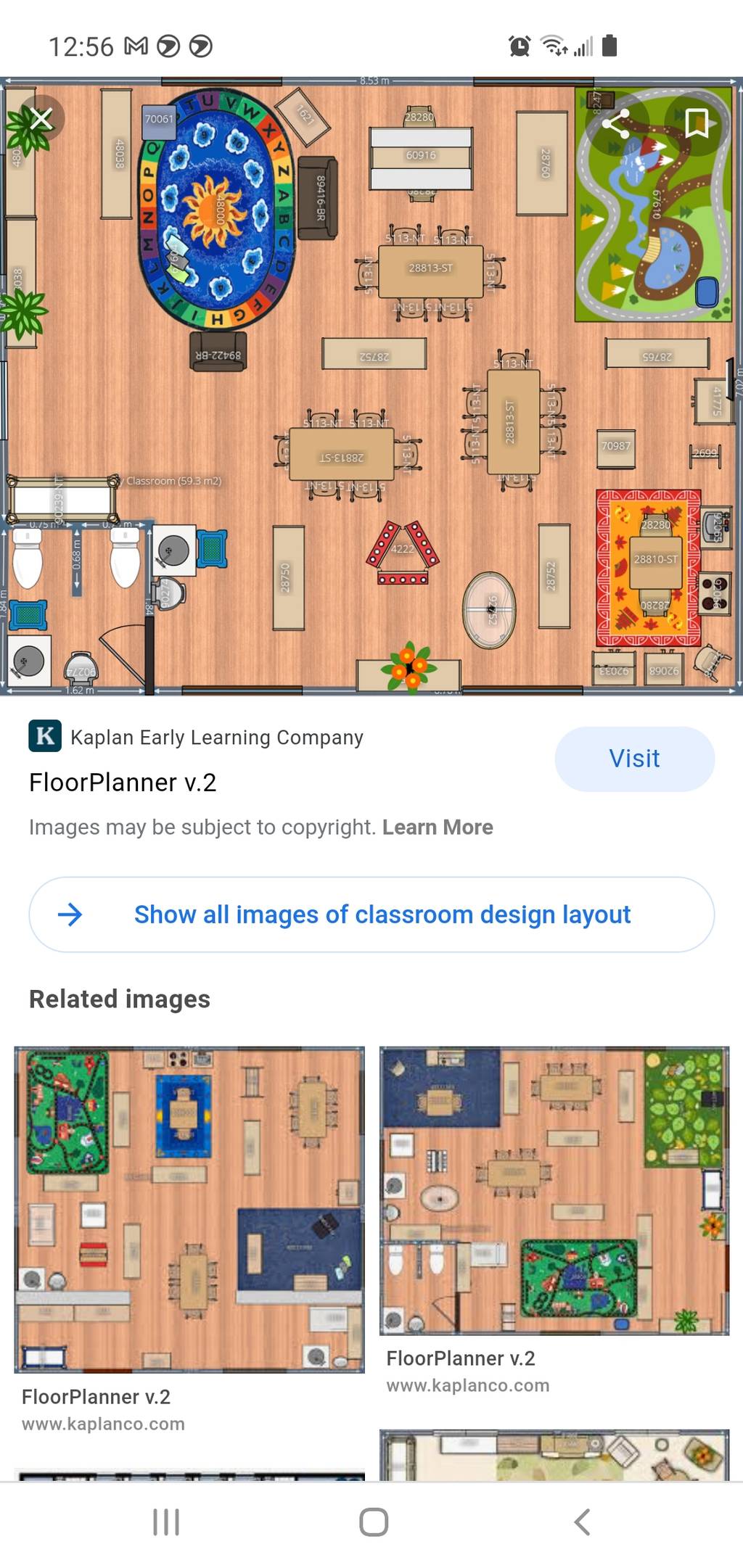Open the related image with the leaf rug
Image resolution: width=743 pixels, height=1568 pixels.
pos(554,1191)
